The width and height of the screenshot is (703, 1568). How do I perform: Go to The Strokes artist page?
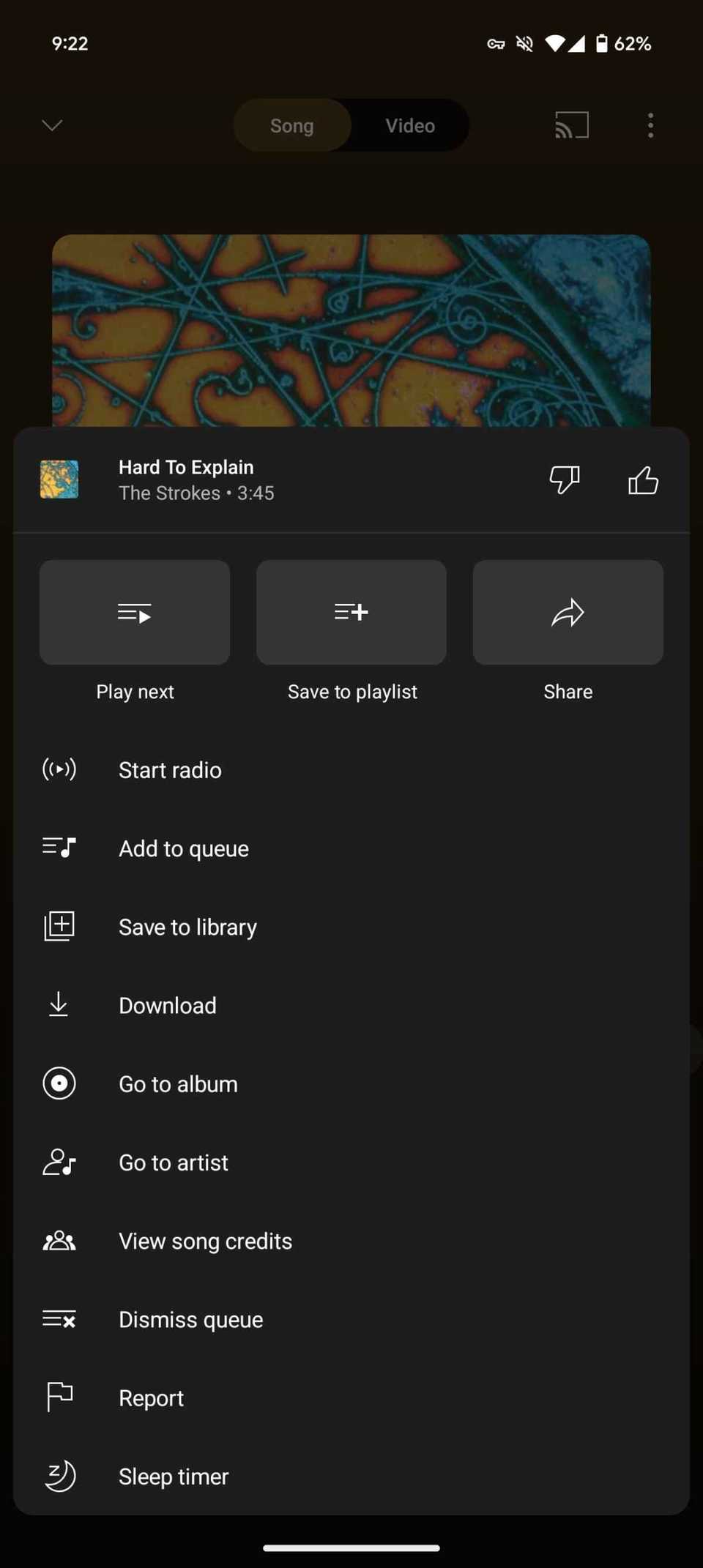coord(173,1162)
